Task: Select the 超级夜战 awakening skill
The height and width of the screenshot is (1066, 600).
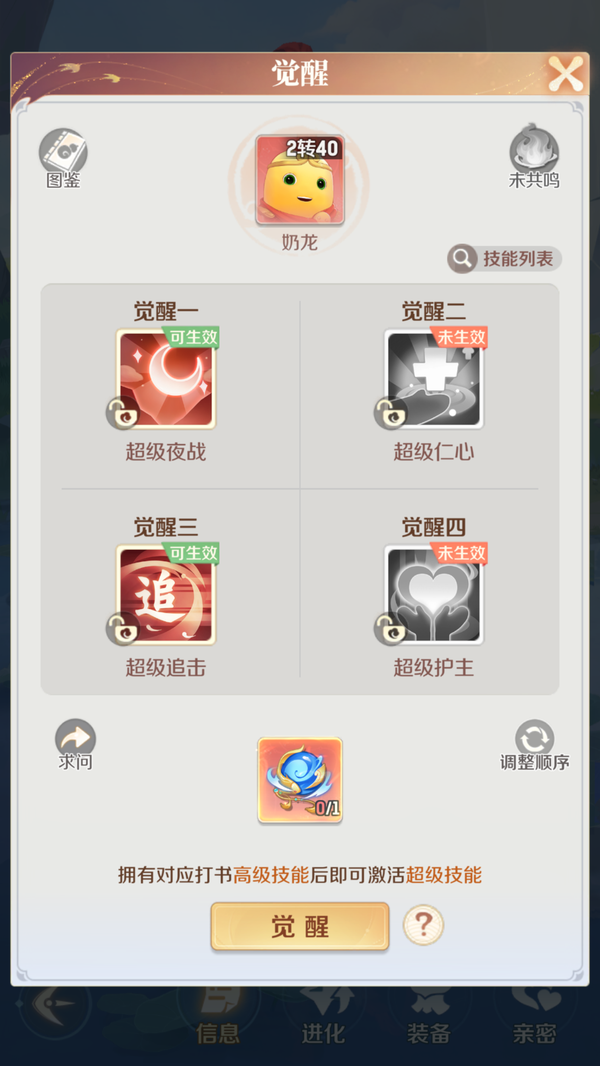Action: [x=167, y=380]
